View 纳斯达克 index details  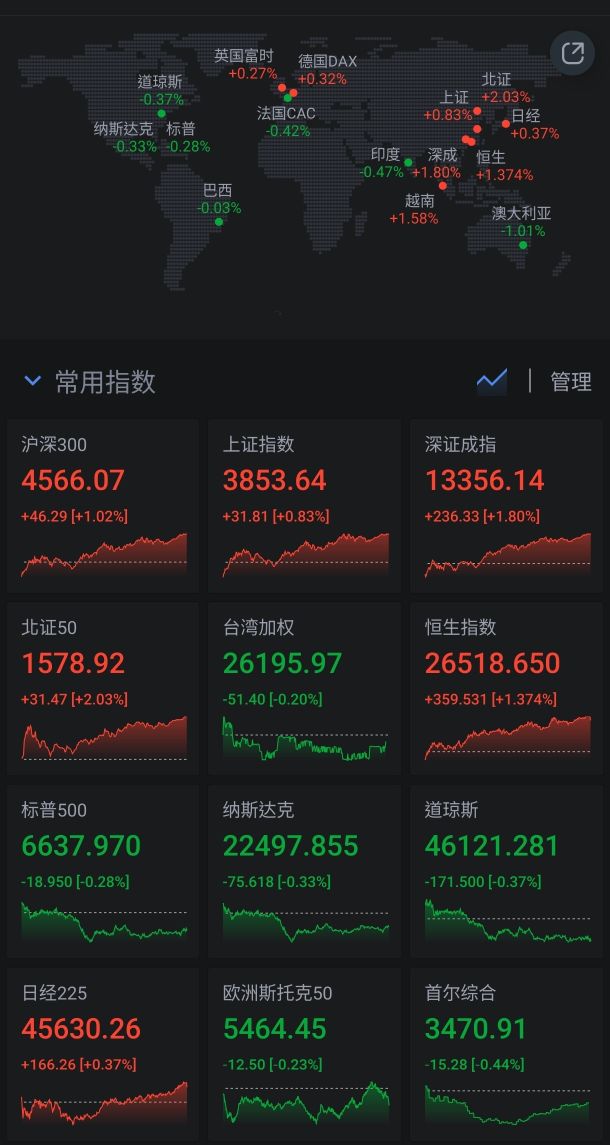coord(305,871)
